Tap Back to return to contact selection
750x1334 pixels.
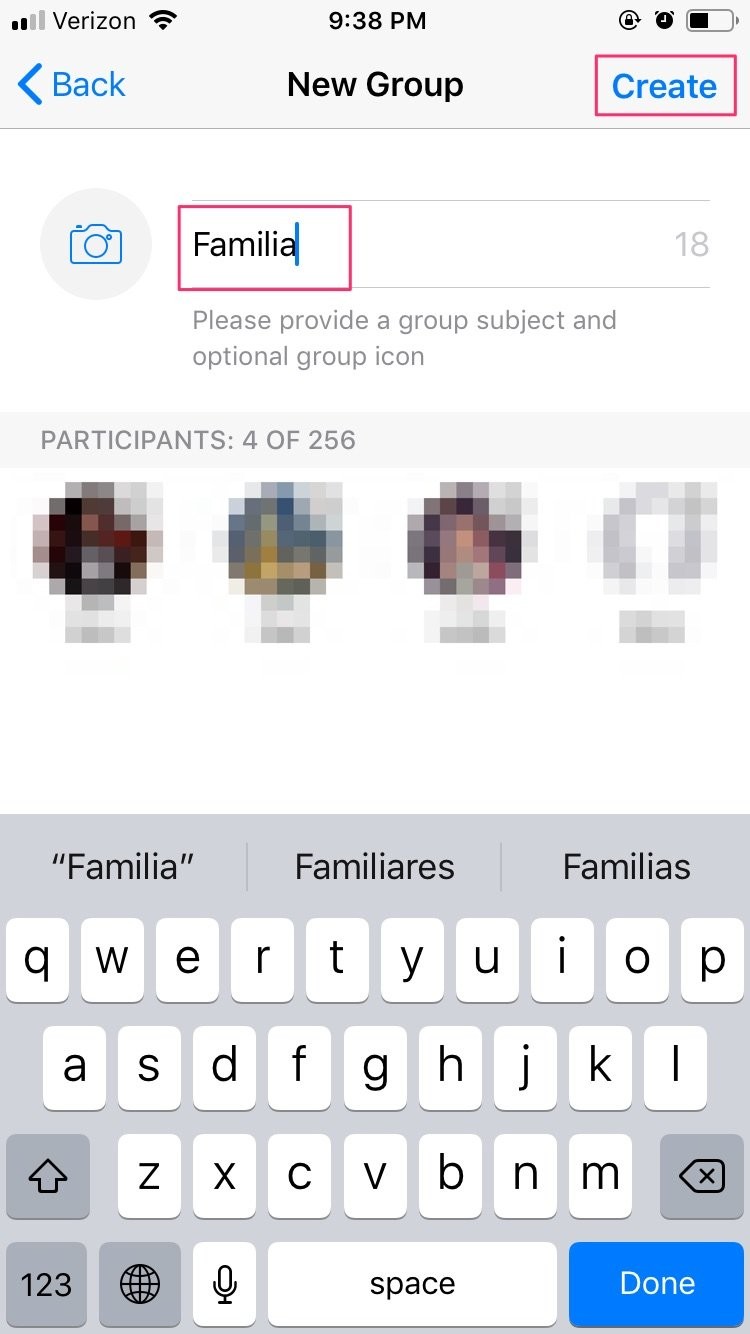pos(70,86)
